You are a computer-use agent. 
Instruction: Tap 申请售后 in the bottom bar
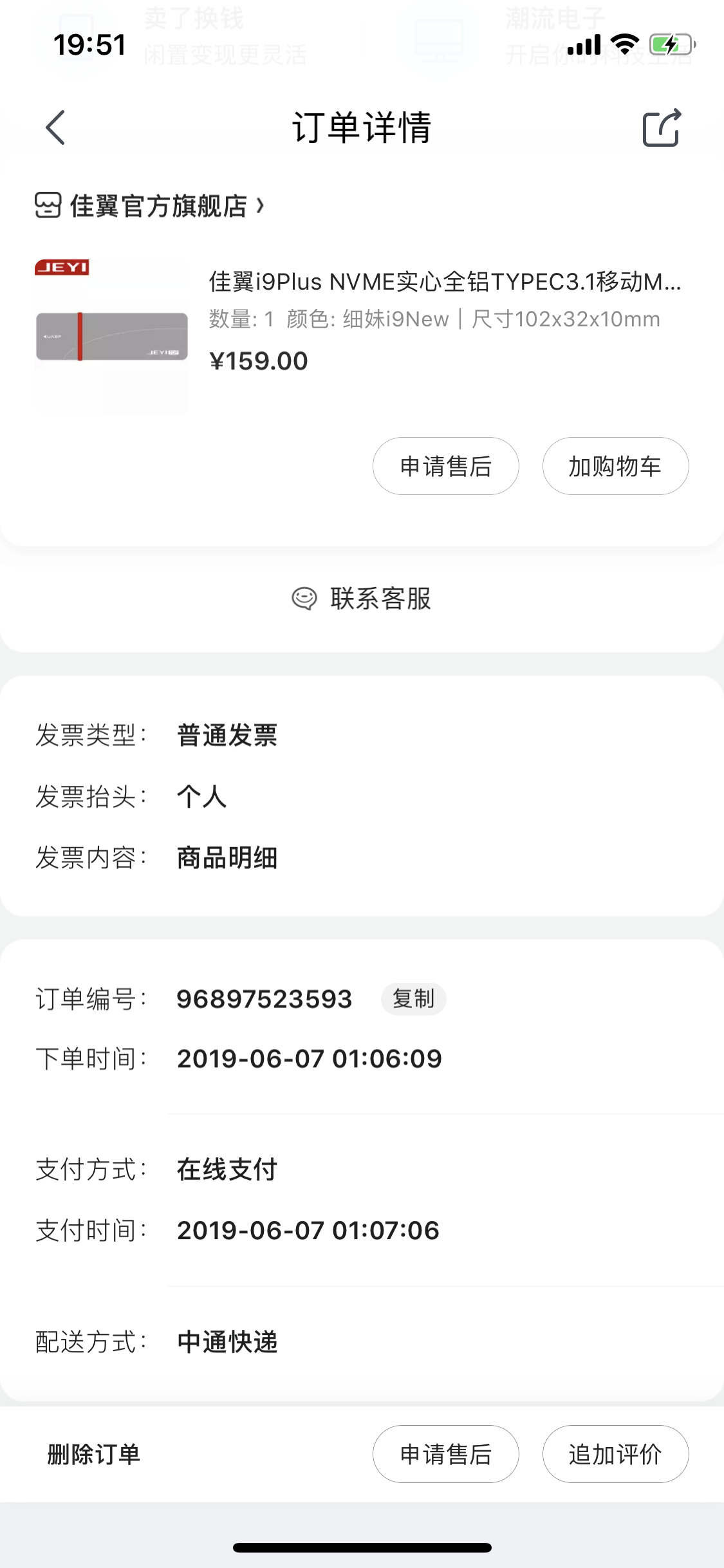click(x=445, y=1454)
